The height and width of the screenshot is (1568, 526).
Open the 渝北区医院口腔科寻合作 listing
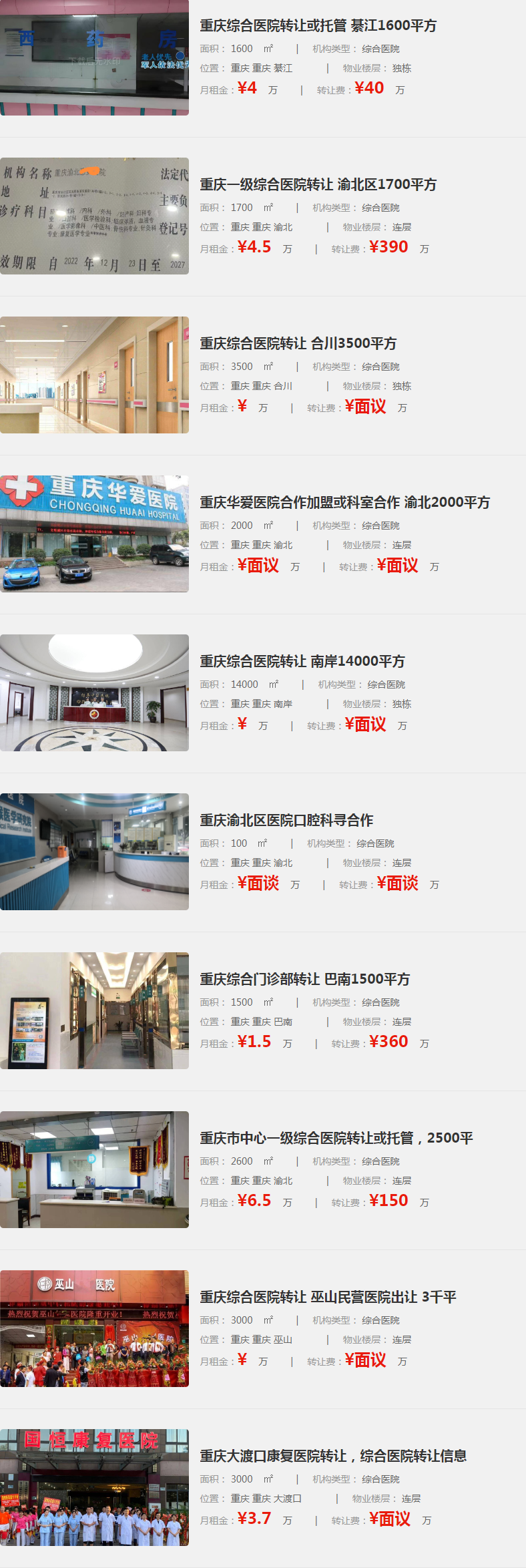coord(286,820)
